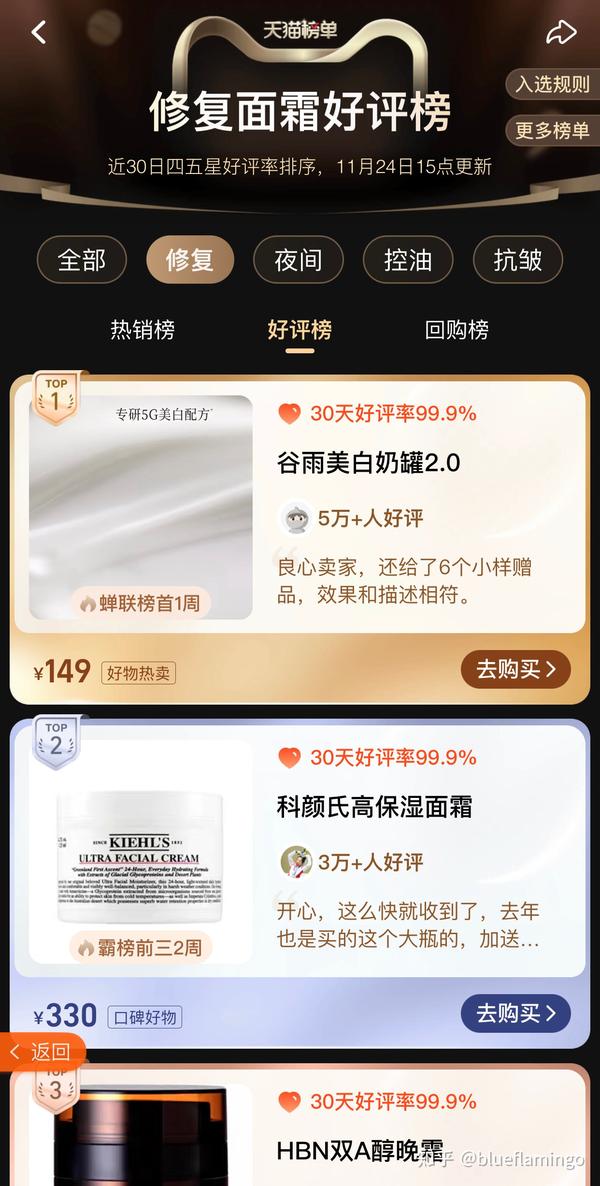Image resolution: width=600 pixels, height=1186 pixels.
Task: Switch to the 热销榜 tab
Action: tap(142, 330)
